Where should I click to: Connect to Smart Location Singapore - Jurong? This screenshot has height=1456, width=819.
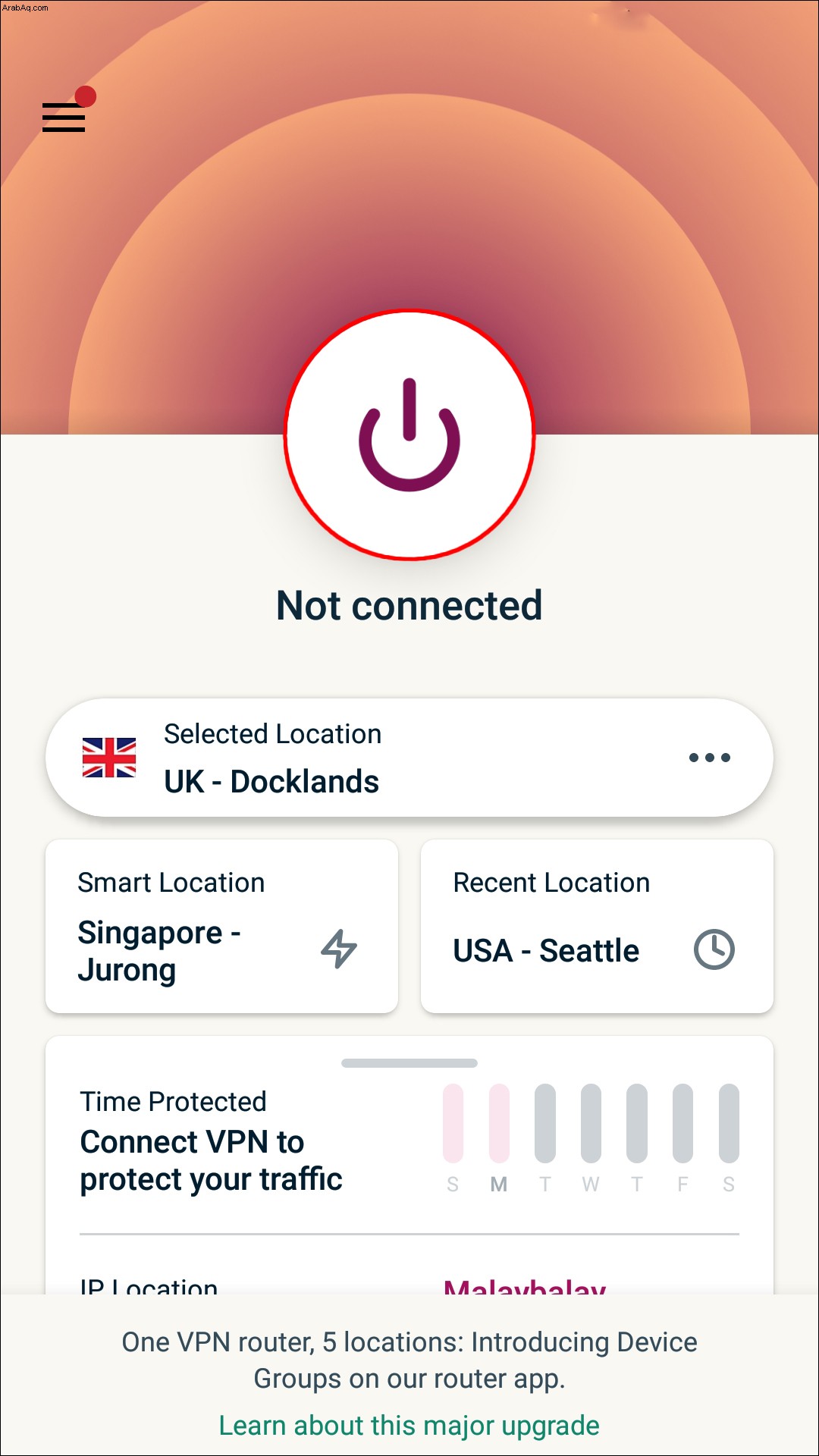tap(221, 926)
